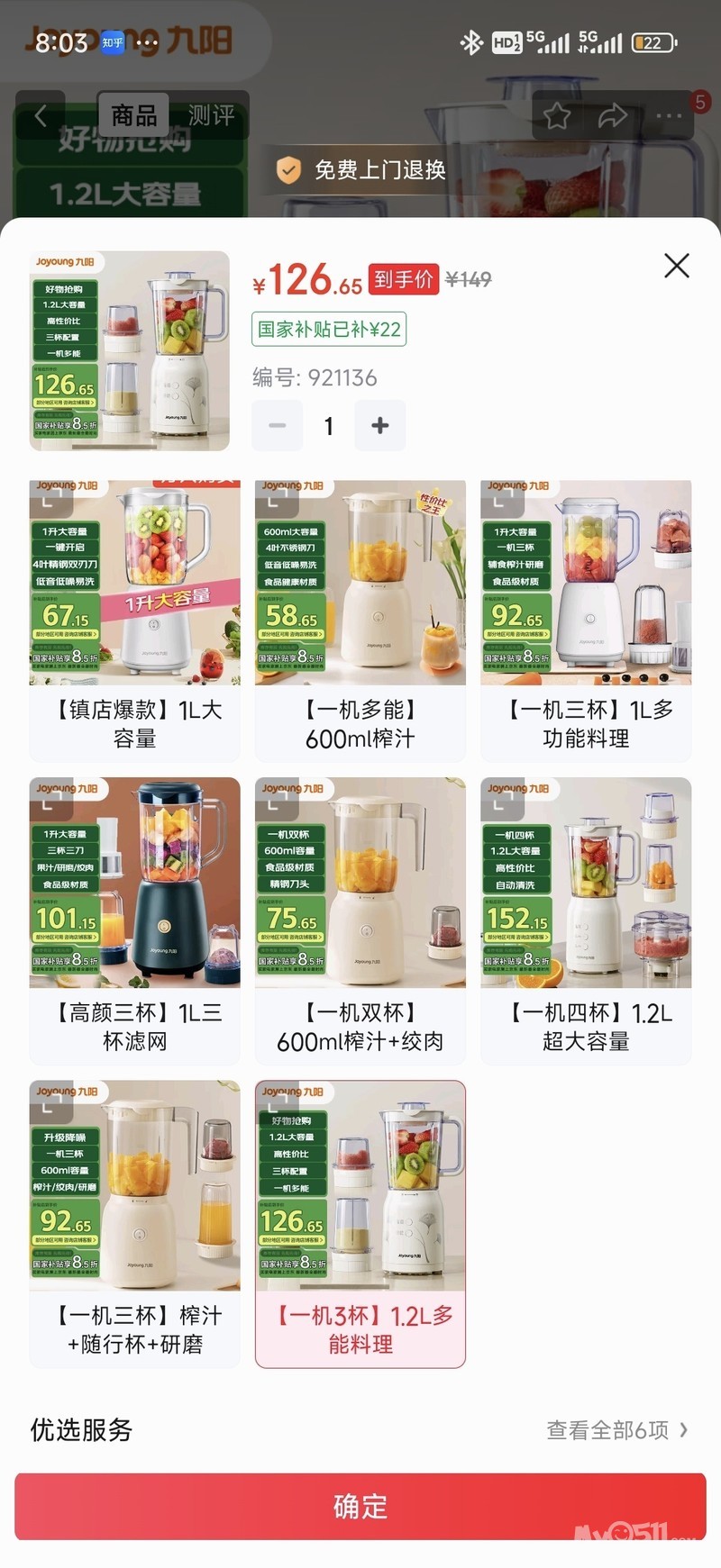Image resolution: width=721 pixels, height=1568 pixels.
Task: Confirm selection with 确定 button
Action: coord(360,1506)
